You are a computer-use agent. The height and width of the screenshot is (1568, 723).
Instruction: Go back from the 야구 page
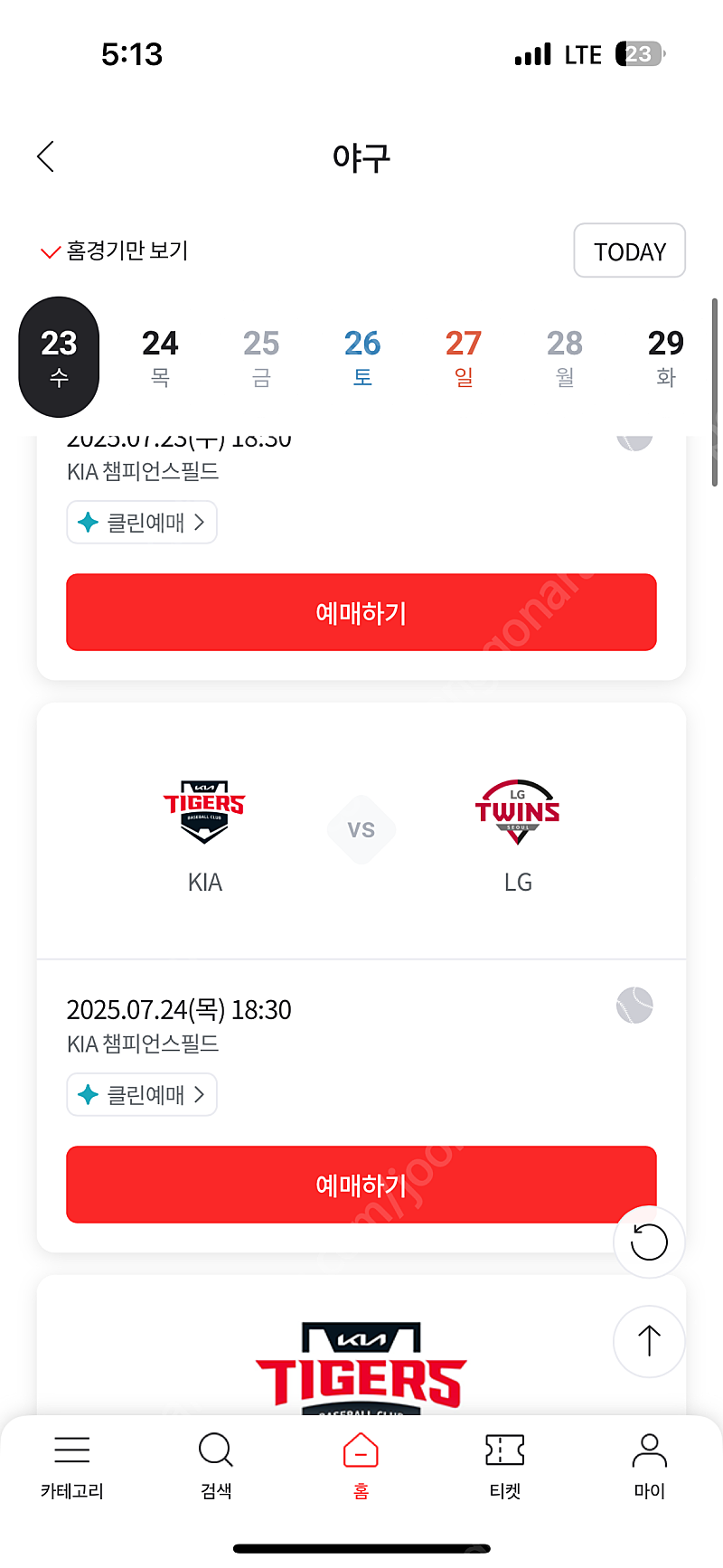[x=46, y=156]
